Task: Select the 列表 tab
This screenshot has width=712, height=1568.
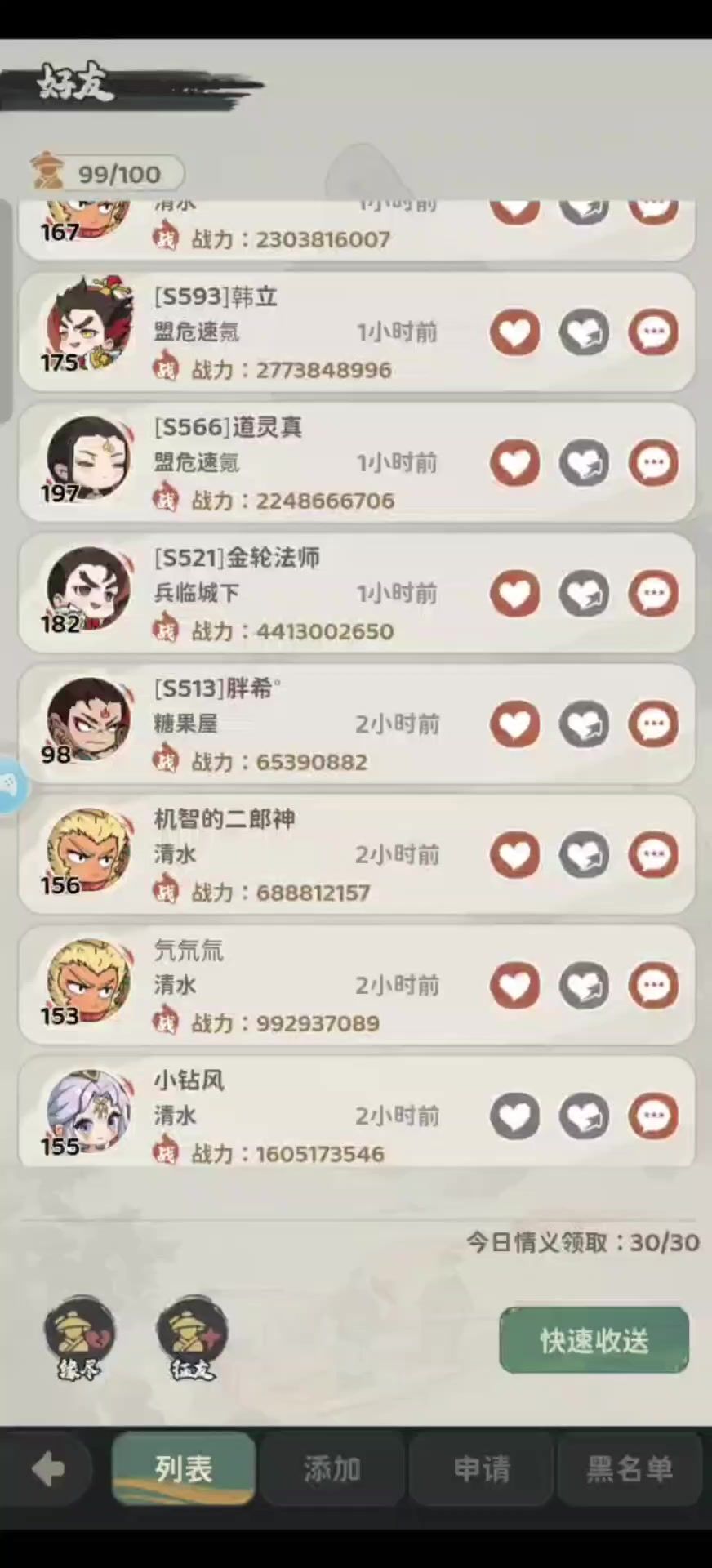Action: coord(184,1469)
